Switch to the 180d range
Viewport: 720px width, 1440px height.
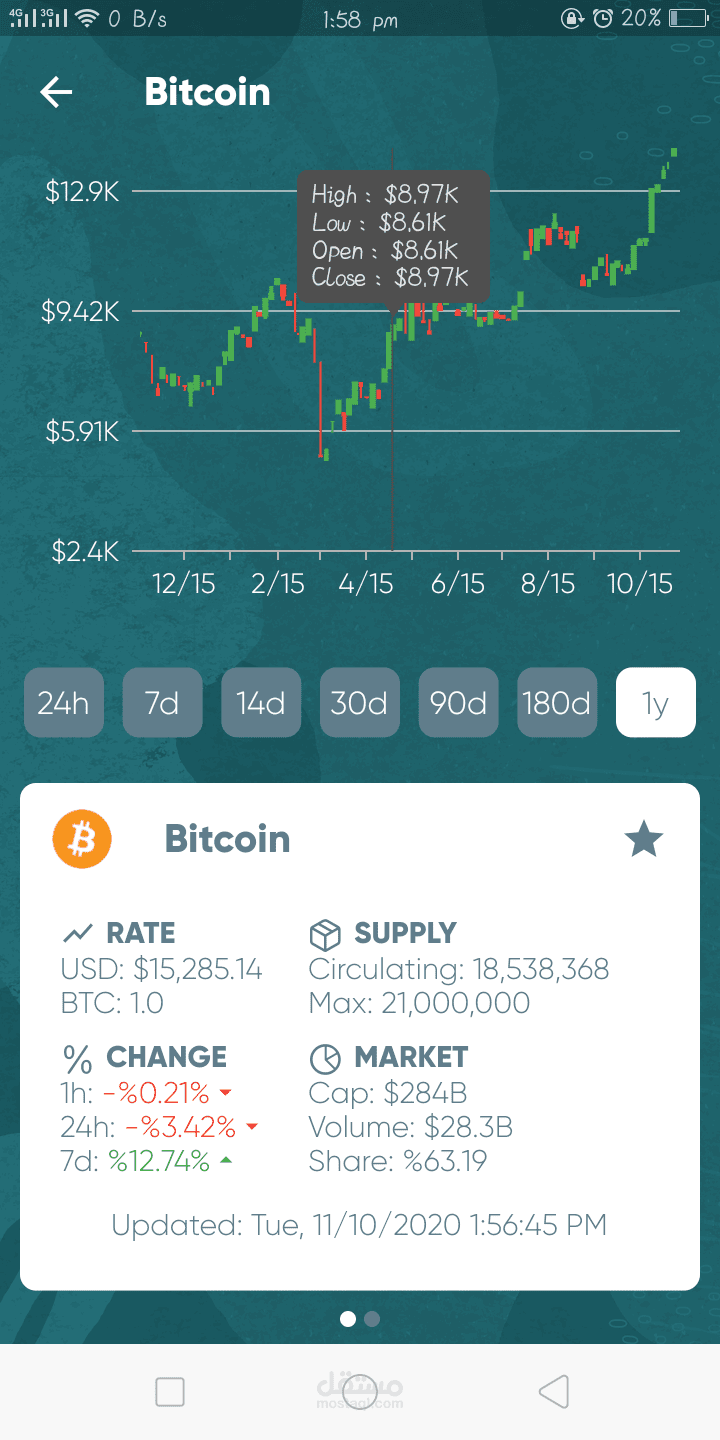pyautogui.click(x=556, y=703)
